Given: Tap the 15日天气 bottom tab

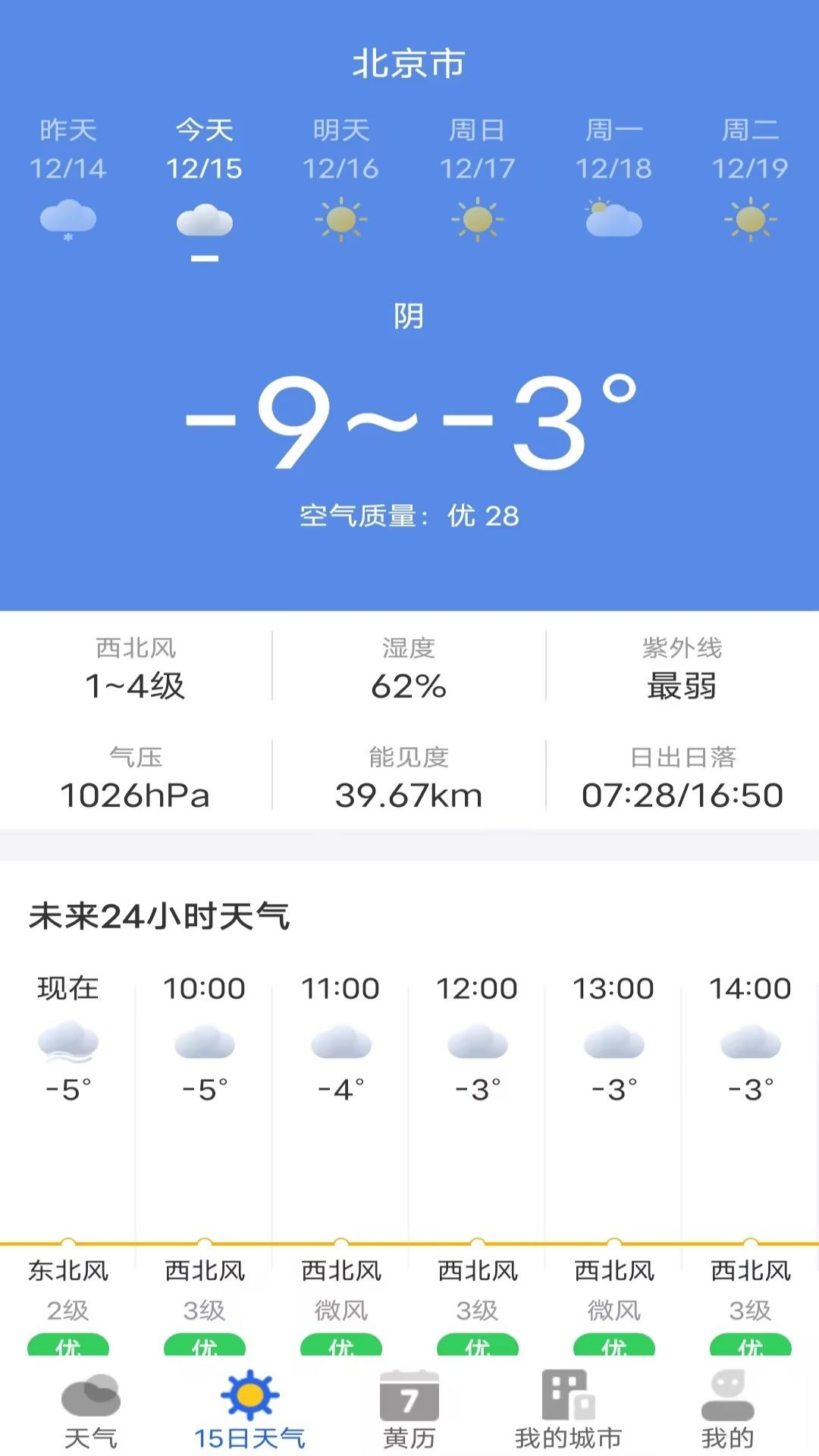Looking at the screenshot, I should 250,1410.
